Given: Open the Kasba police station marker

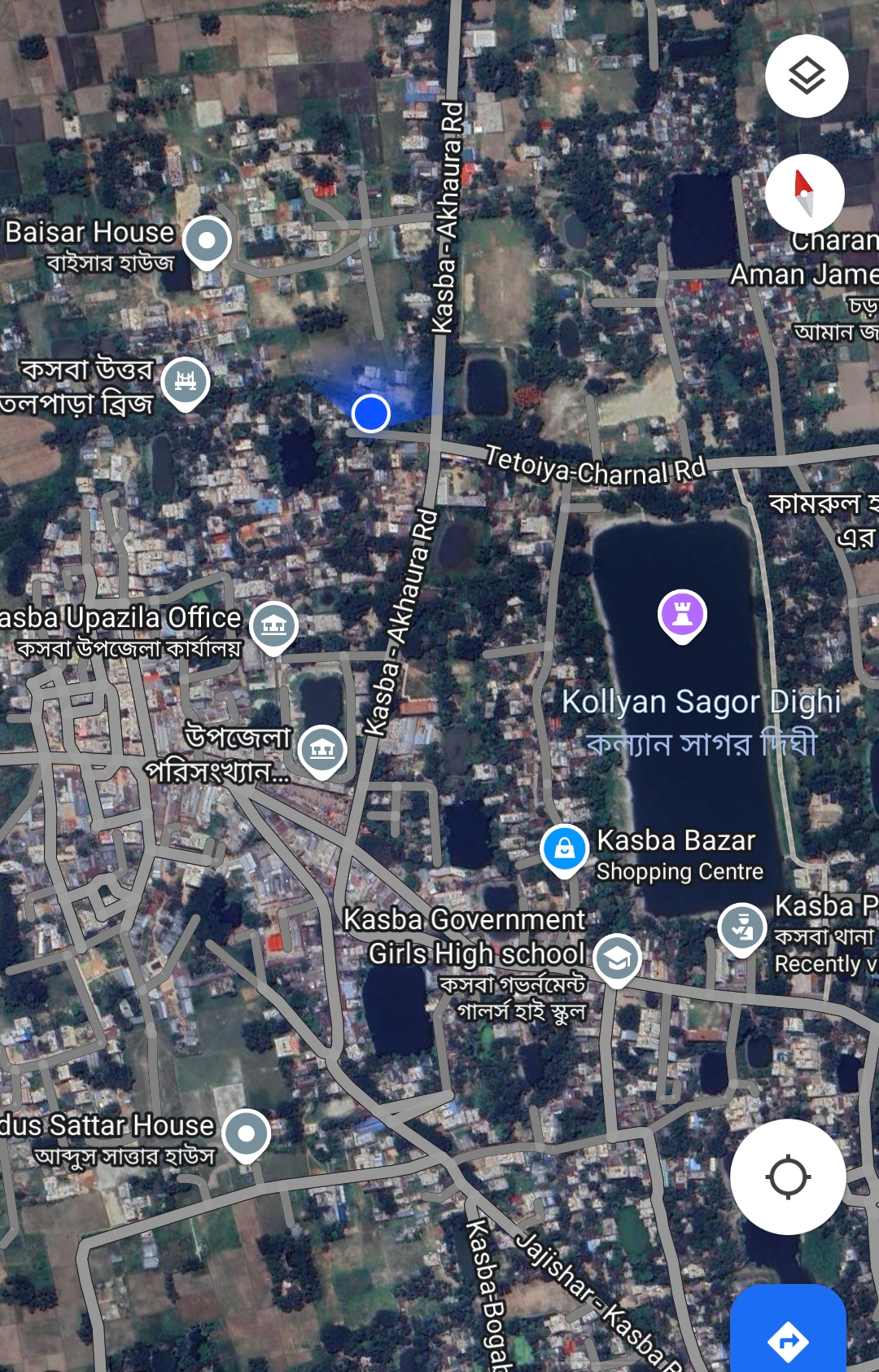Looking at the screenshot, I should pos(741,927).
